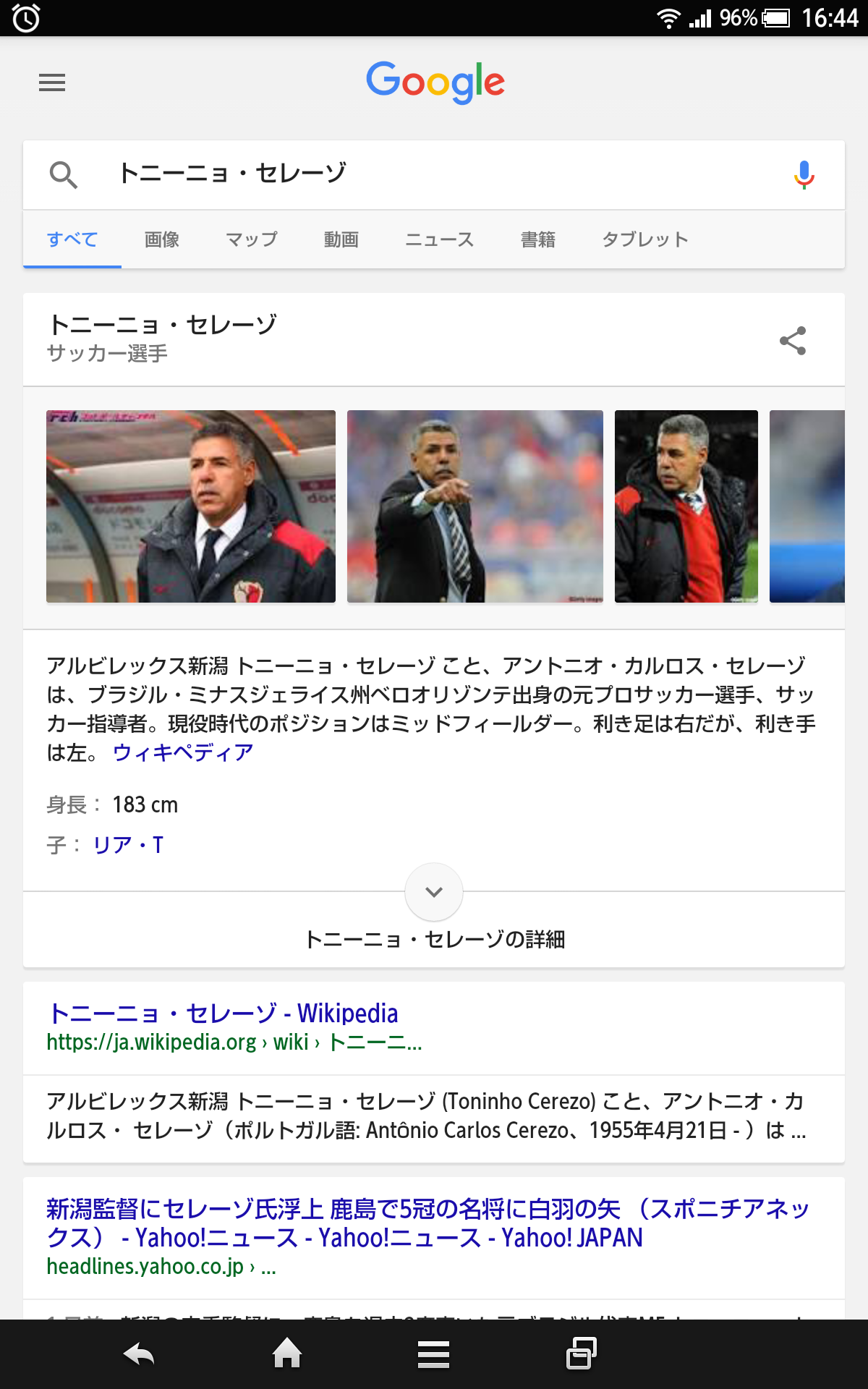868x1389 pixels.
Task: Open the photo of him pointing
Action: point(475,506)
